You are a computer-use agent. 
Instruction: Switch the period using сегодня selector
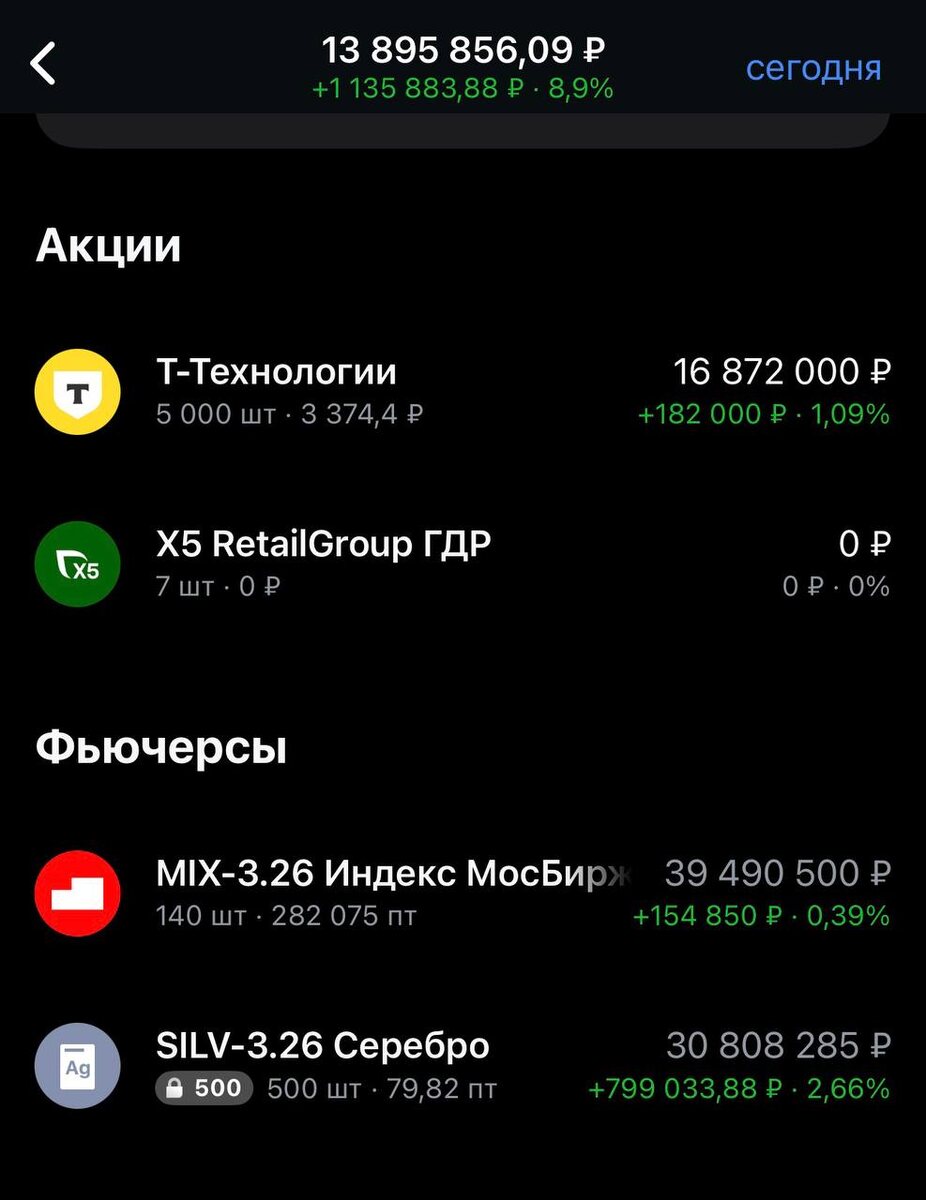(x=811, y=68)
